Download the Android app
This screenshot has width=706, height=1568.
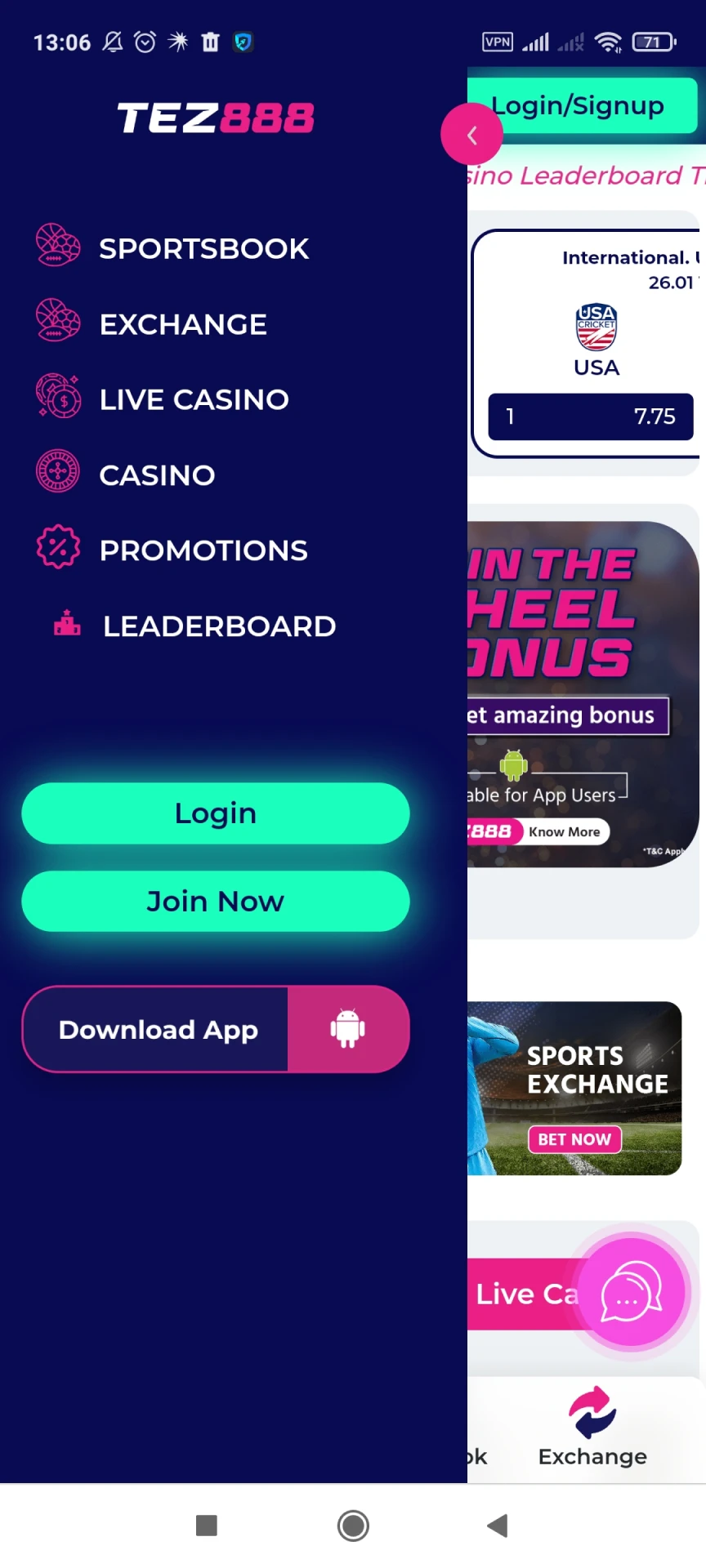click(215, 1029)
